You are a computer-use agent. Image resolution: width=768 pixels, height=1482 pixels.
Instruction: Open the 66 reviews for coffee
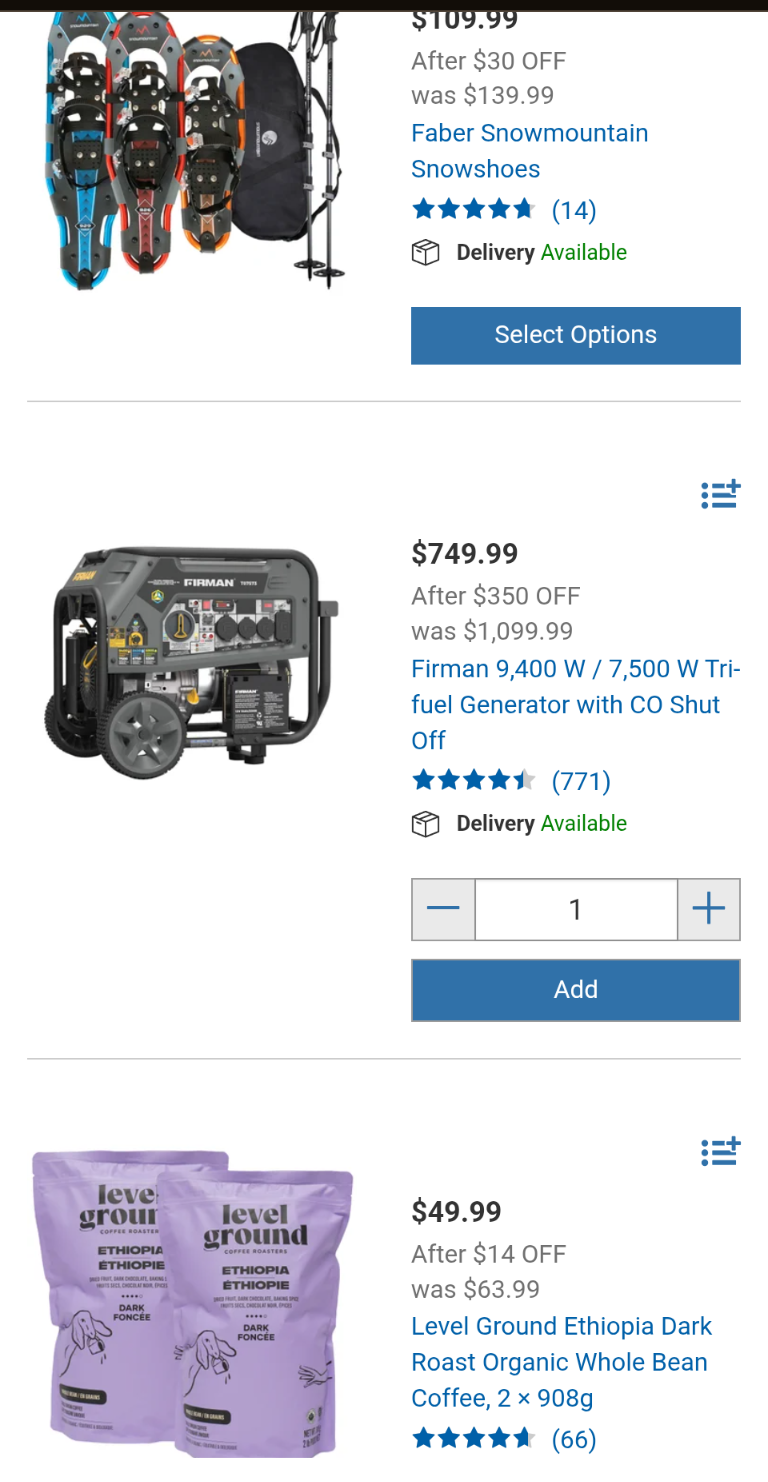pyautogui.click(x=573, y=1439)
